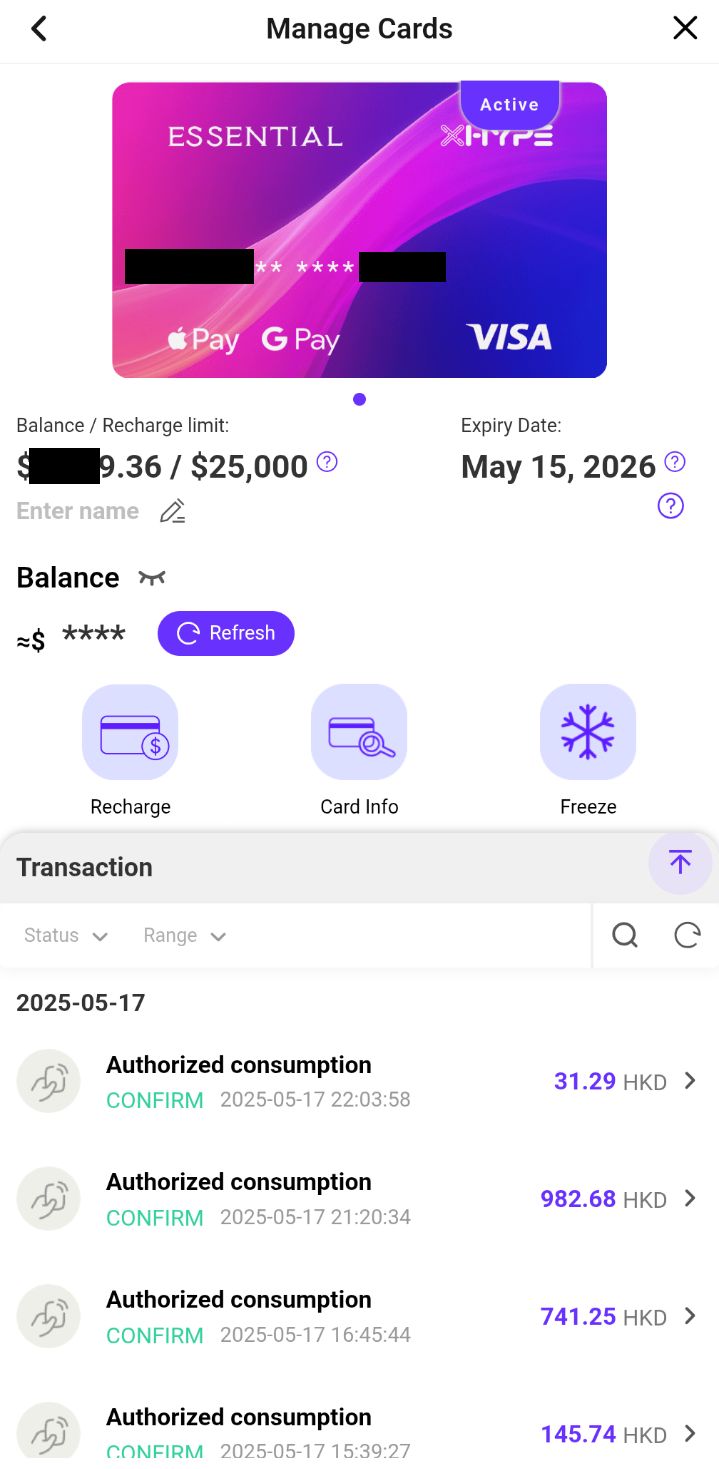This screenshot has height=1469, width=719.
Task: Open the 145.74 HKD transaction
Action: [359, 1433]
